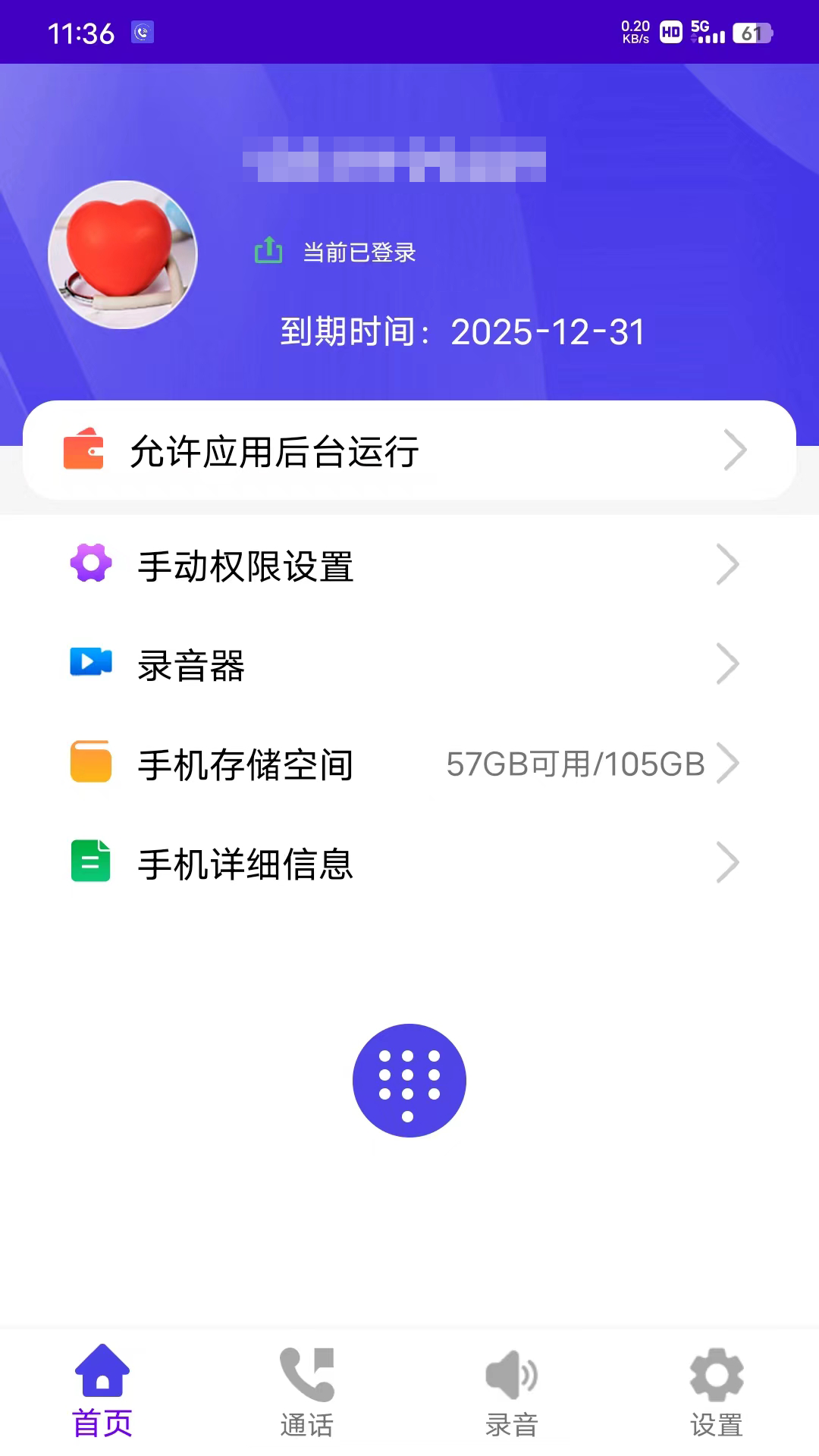Screen dimensions: 819x1456
Task: Switch to the 通话 tab
Action: (307, 1392)
